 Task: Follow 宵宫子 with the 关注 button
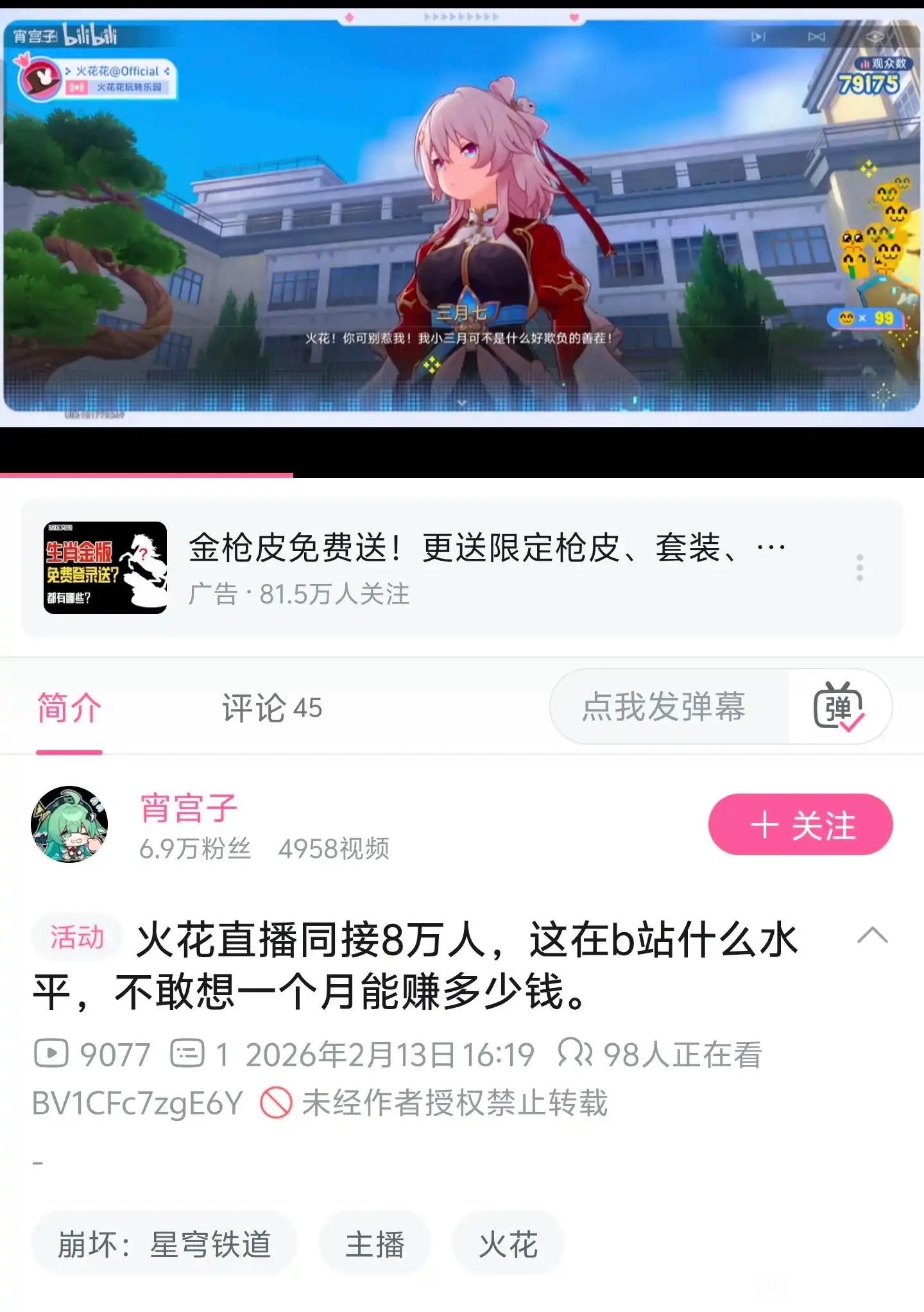[800, 824]
